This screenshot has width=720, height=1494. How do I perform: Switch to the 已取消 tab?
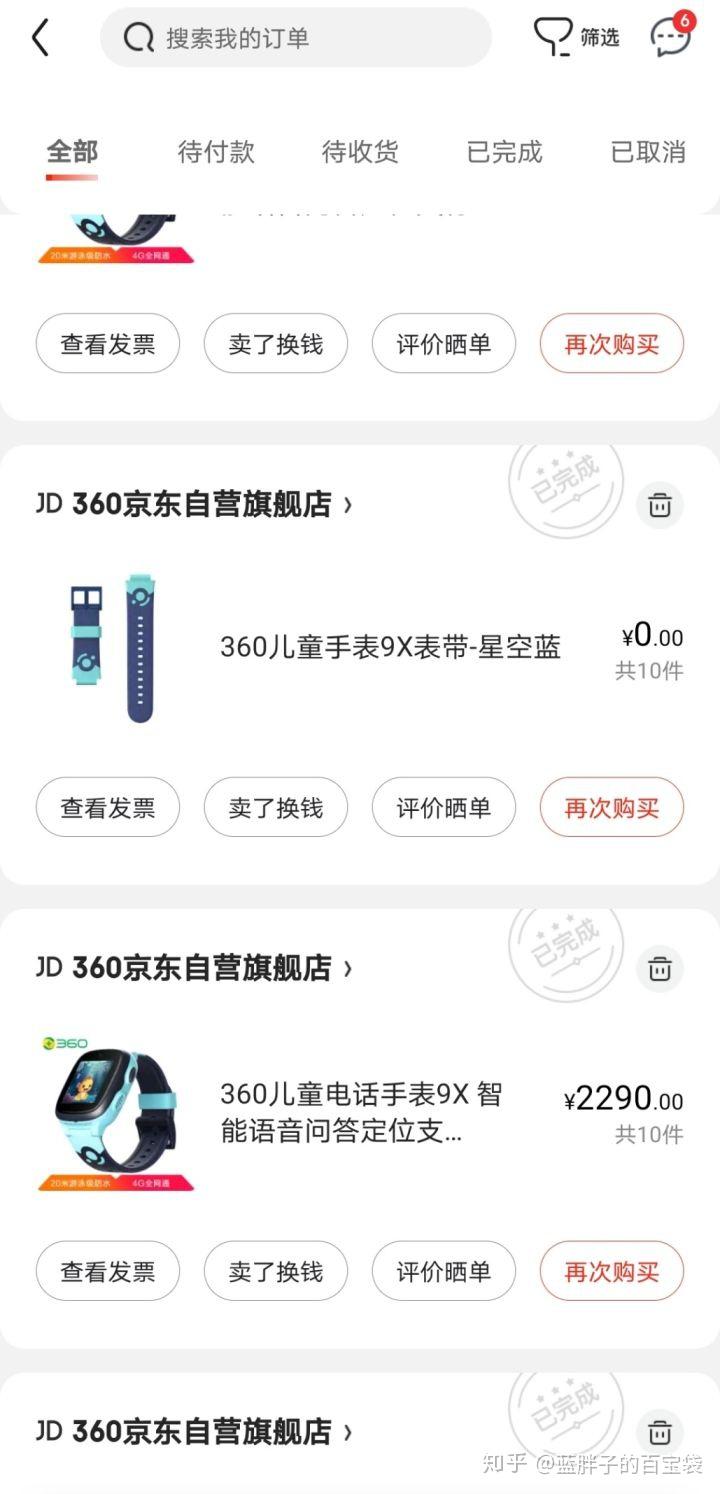[648, 152]
